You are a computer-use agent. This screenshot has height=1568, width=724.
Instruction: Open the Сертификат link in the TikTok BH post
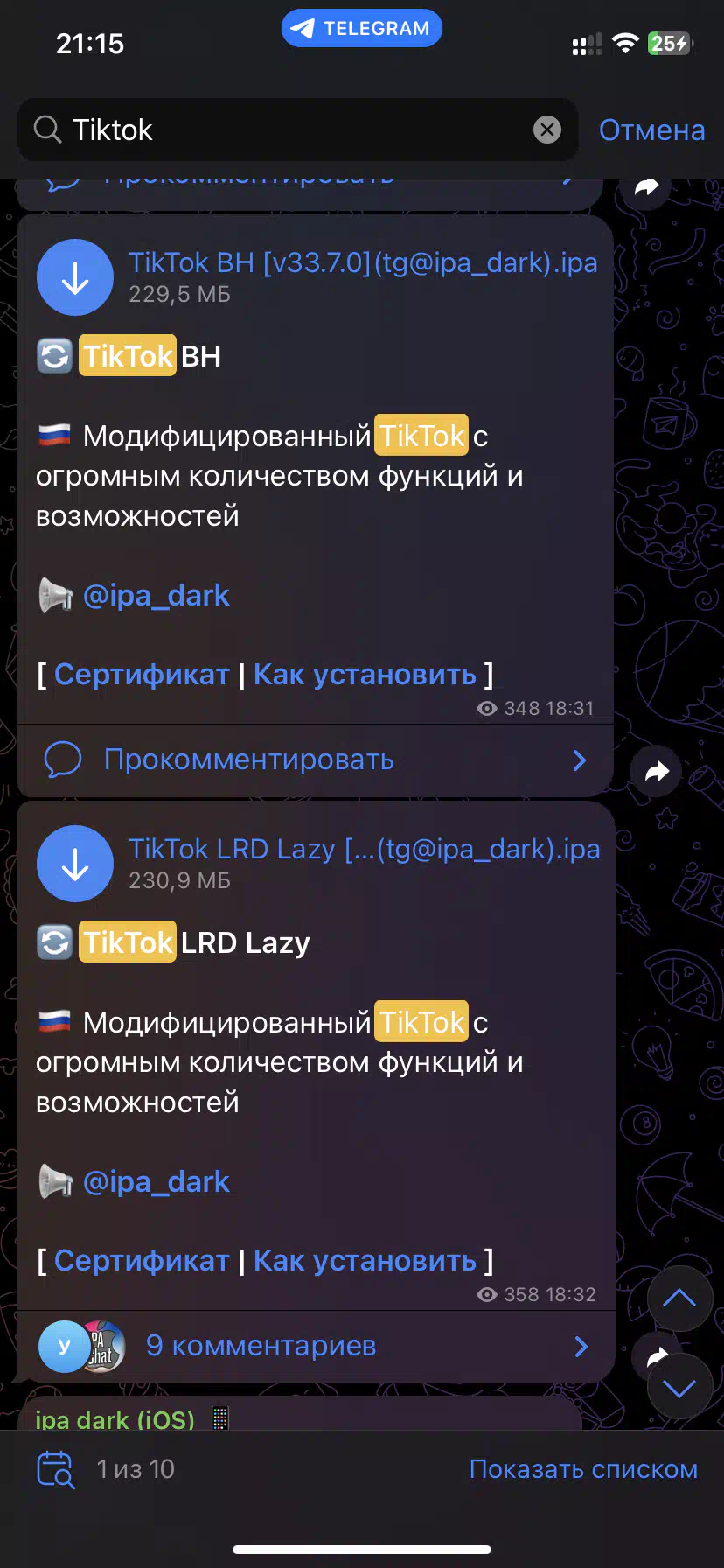tap(142, 675)
